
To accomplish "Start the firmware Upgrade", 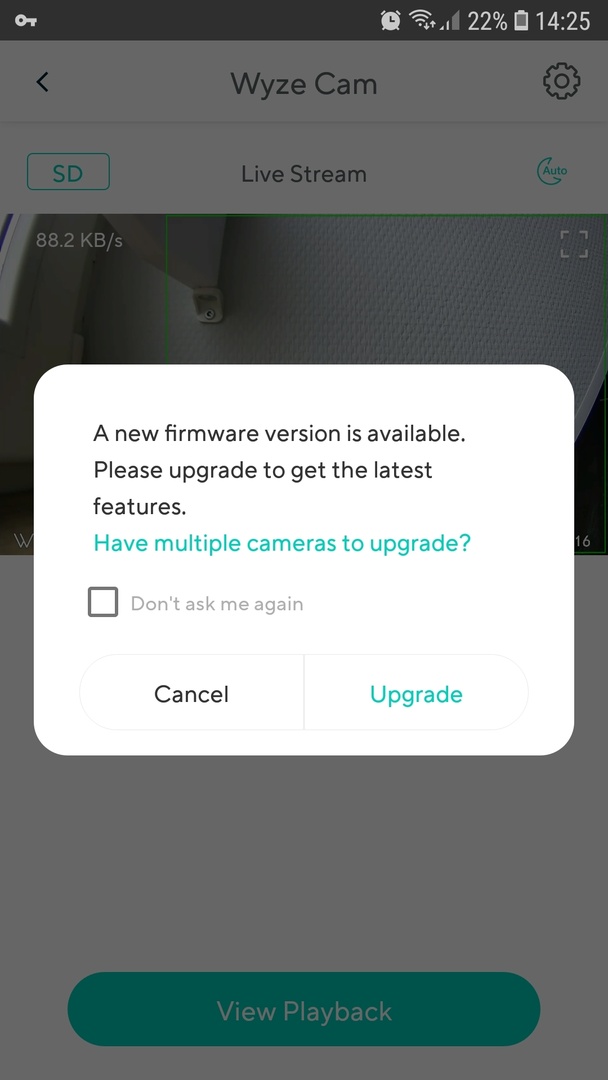I will 416,693.
